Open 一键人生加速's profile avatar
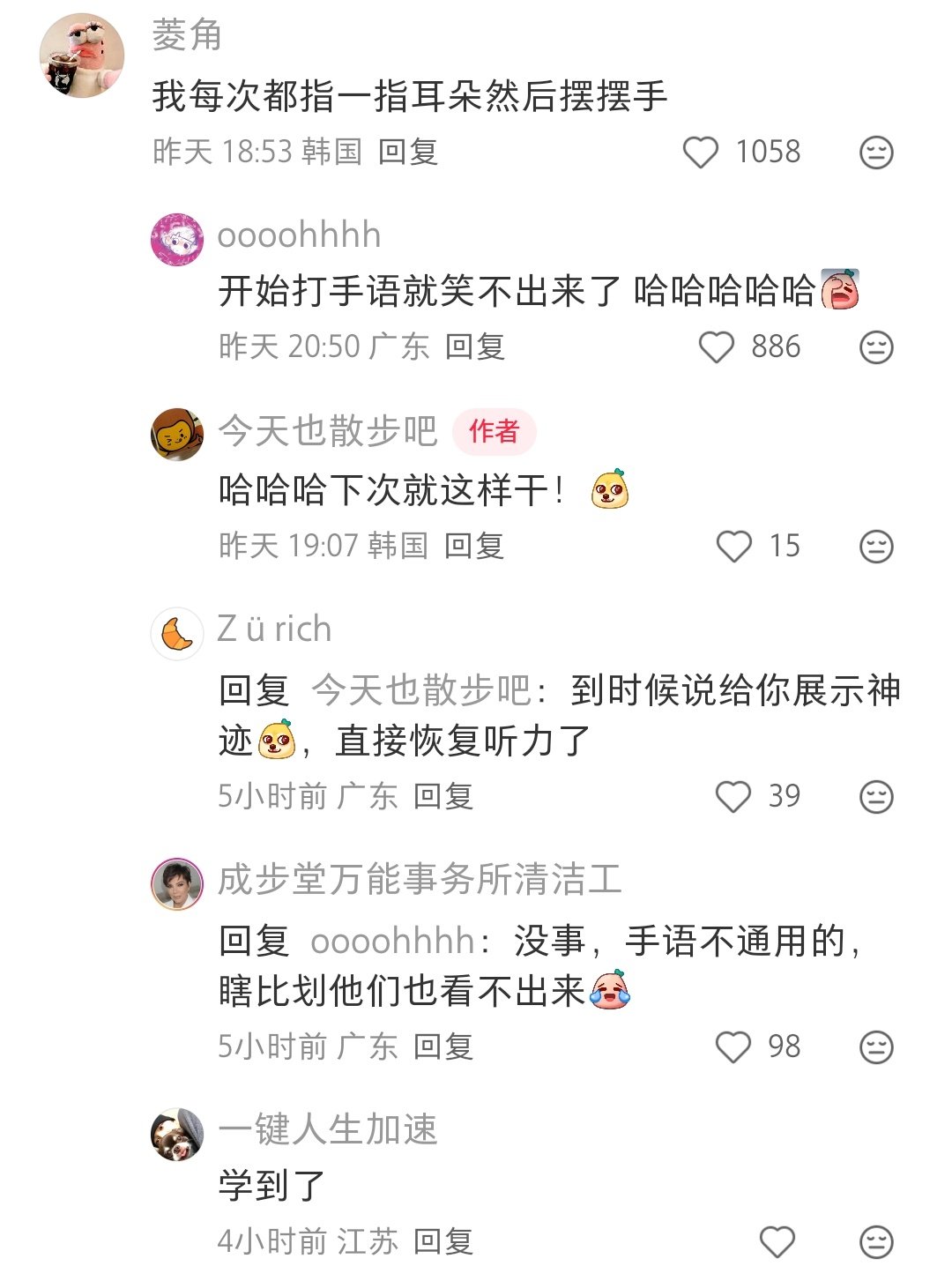 (x=177, y=1135)
